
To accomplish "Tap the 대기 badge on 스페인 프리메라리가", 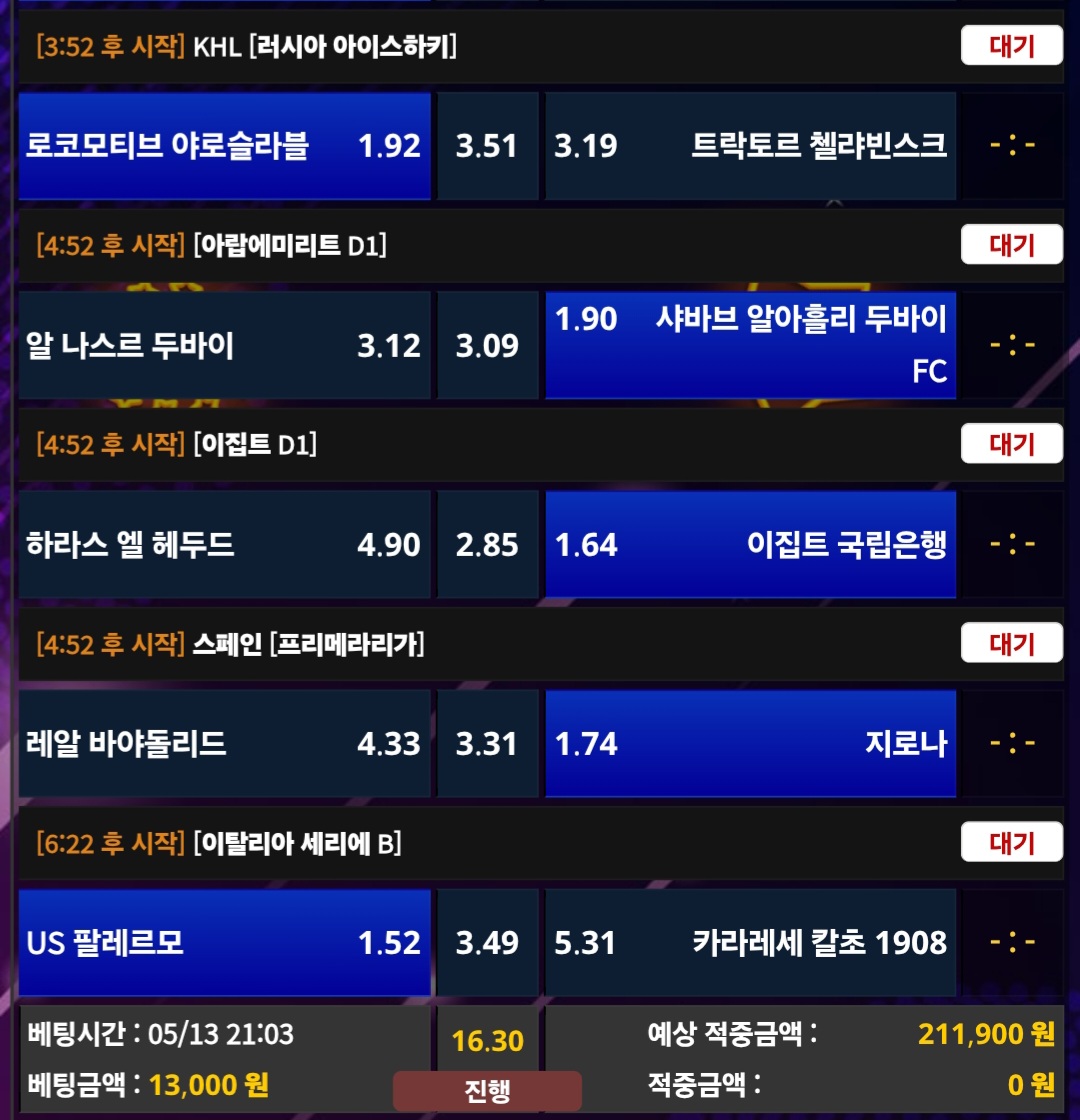I will (x=1011, y=643).
